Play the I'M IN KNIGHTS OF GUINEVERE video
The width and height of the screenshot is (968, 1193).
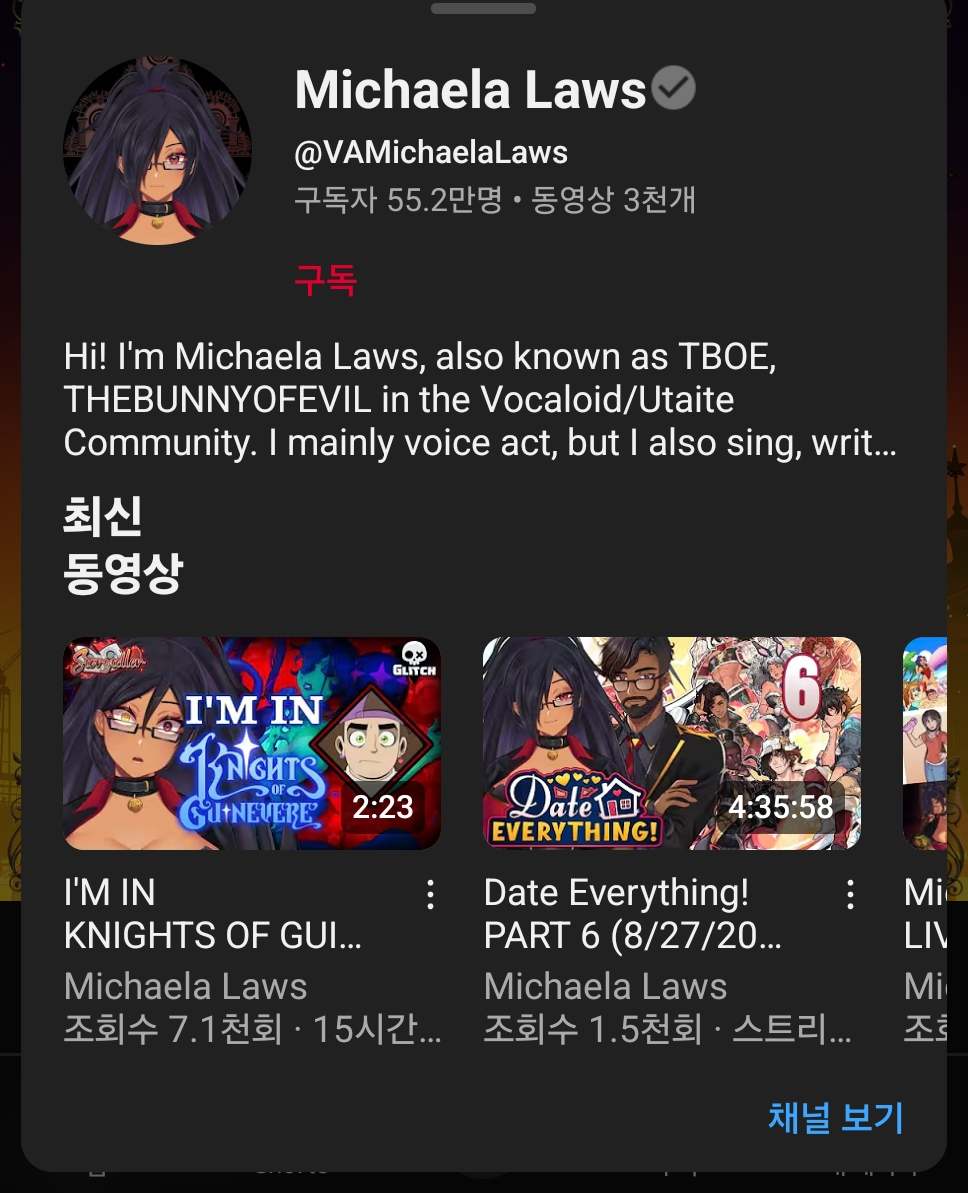252,743
